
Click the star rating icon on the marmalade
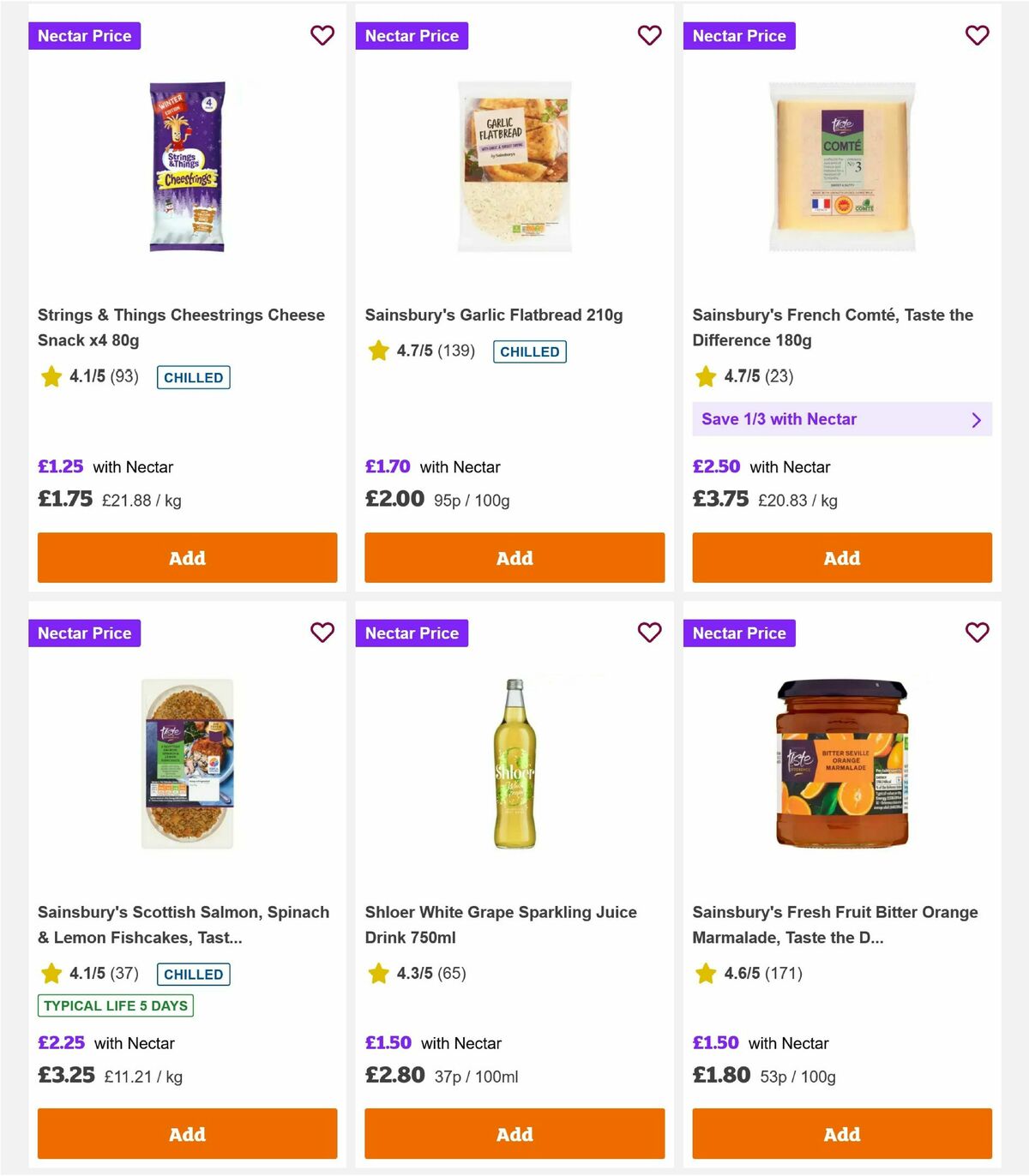(706, 973)
